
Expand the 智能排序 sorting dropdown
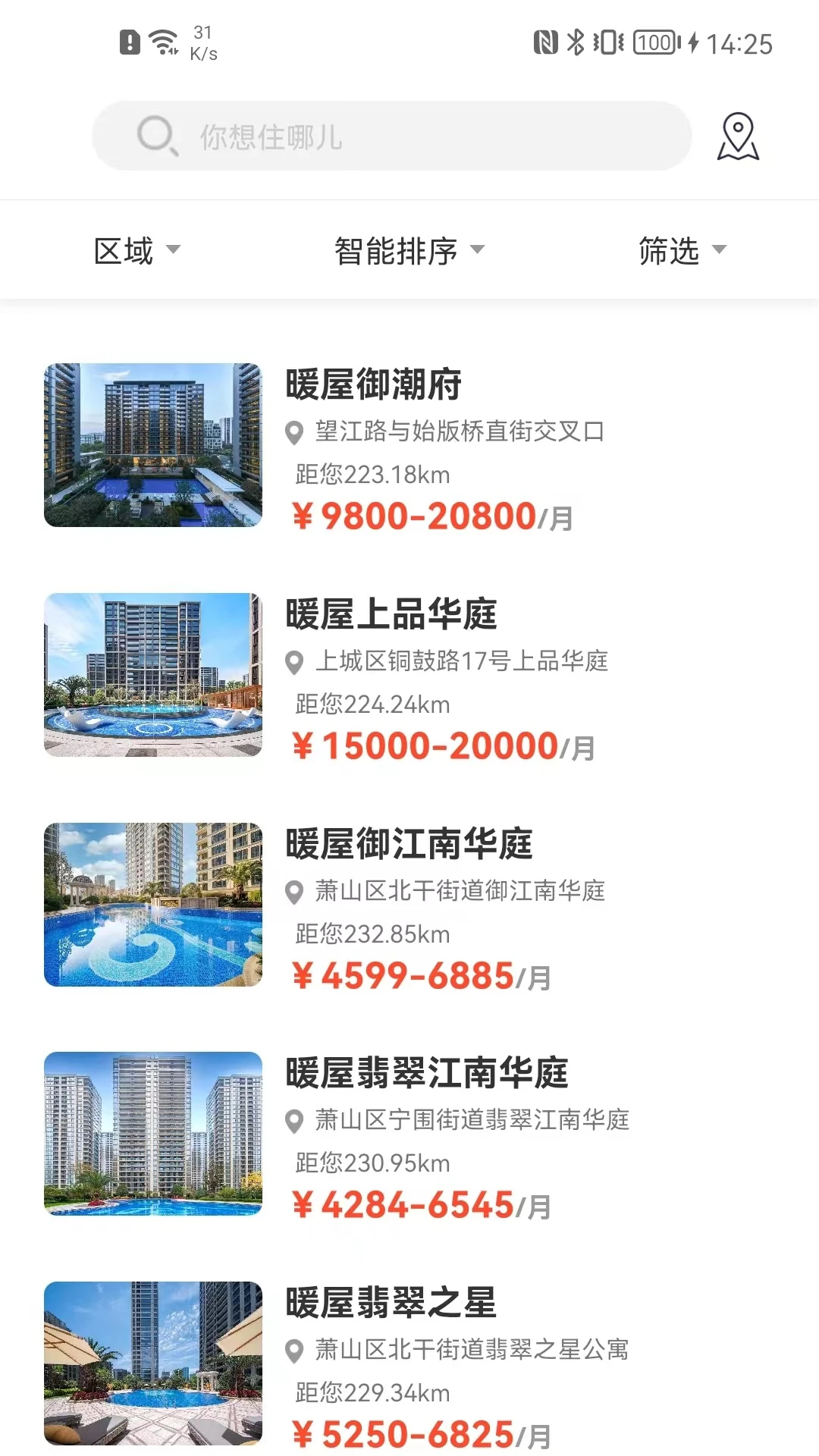tap(409, 250)
